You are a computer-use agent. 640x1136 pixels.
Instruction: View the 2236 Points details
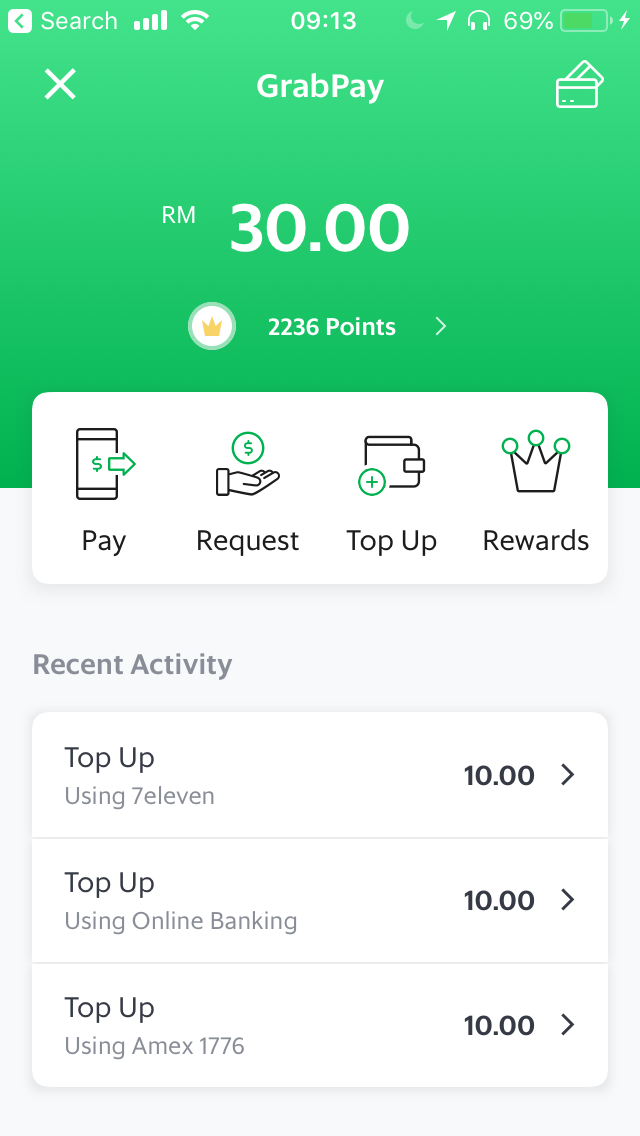point(318,327)
